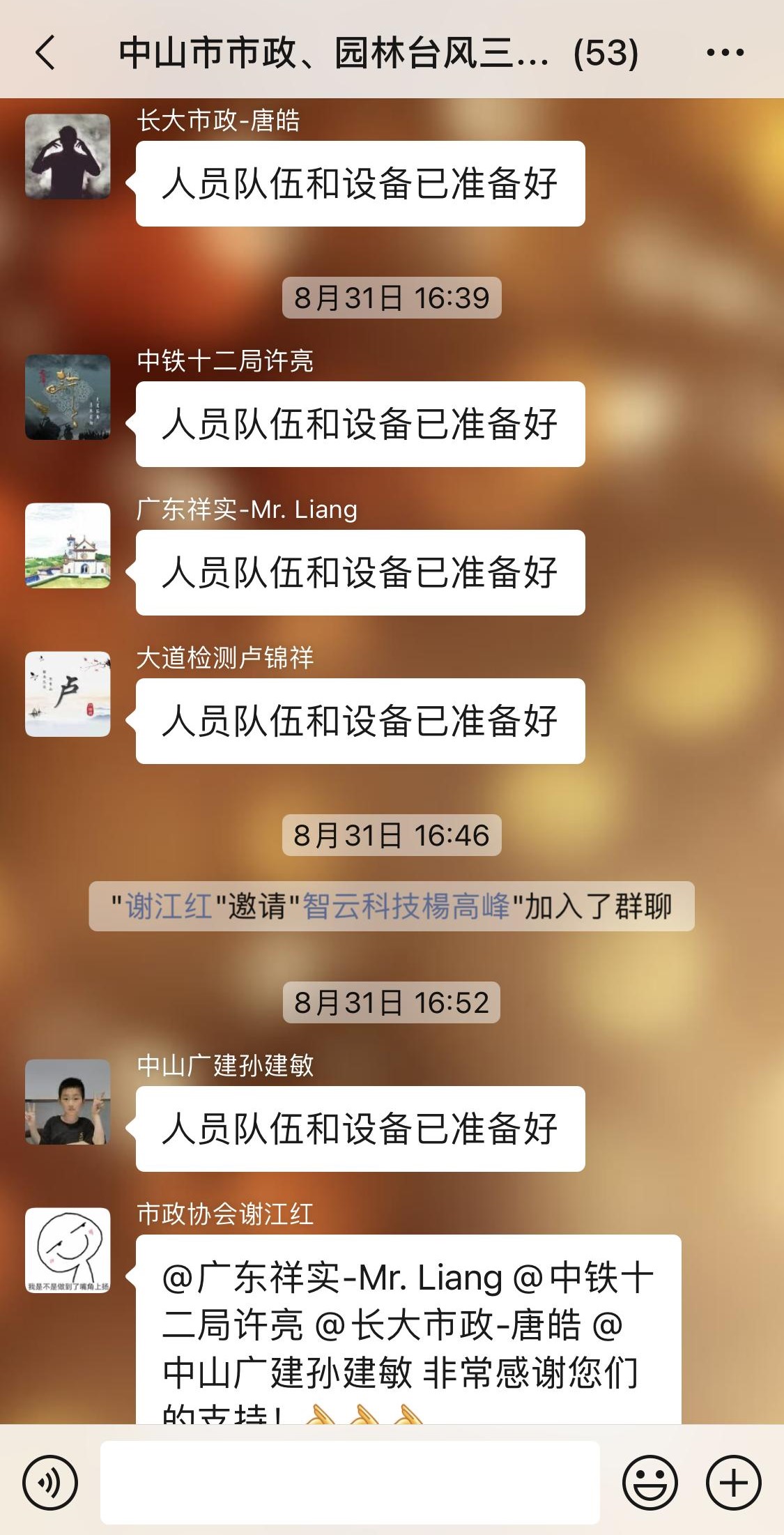Open the group chat overflow menu

coord(725,53)
